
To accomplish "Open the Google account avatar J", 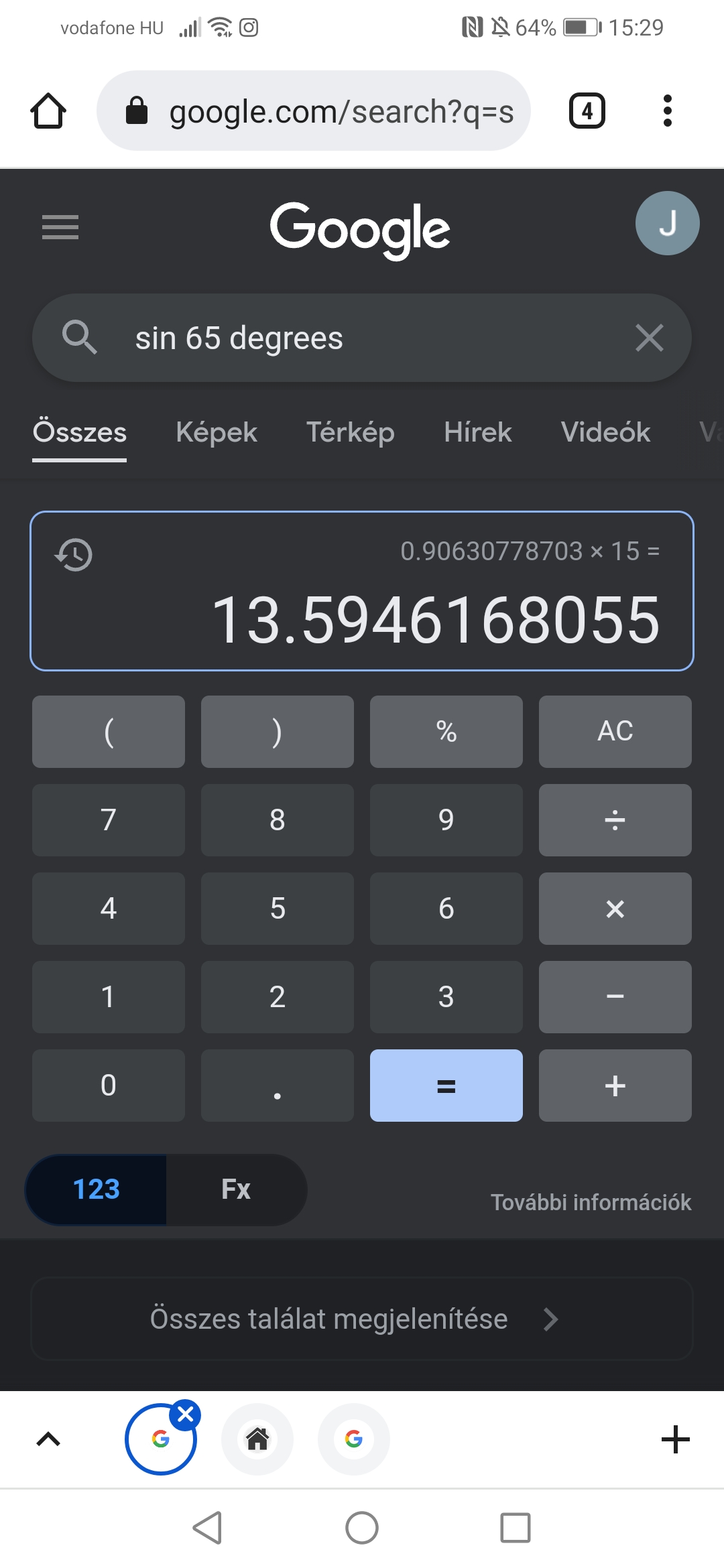I will (x=667, y=223).
